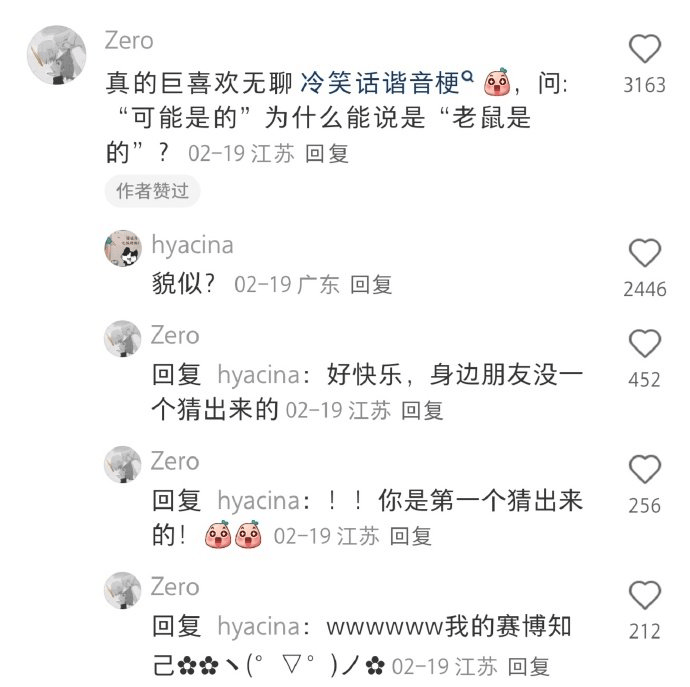Like hyacina's comment 貌似?
Viewport: 690px width, 687px height.
click(645, 254)
